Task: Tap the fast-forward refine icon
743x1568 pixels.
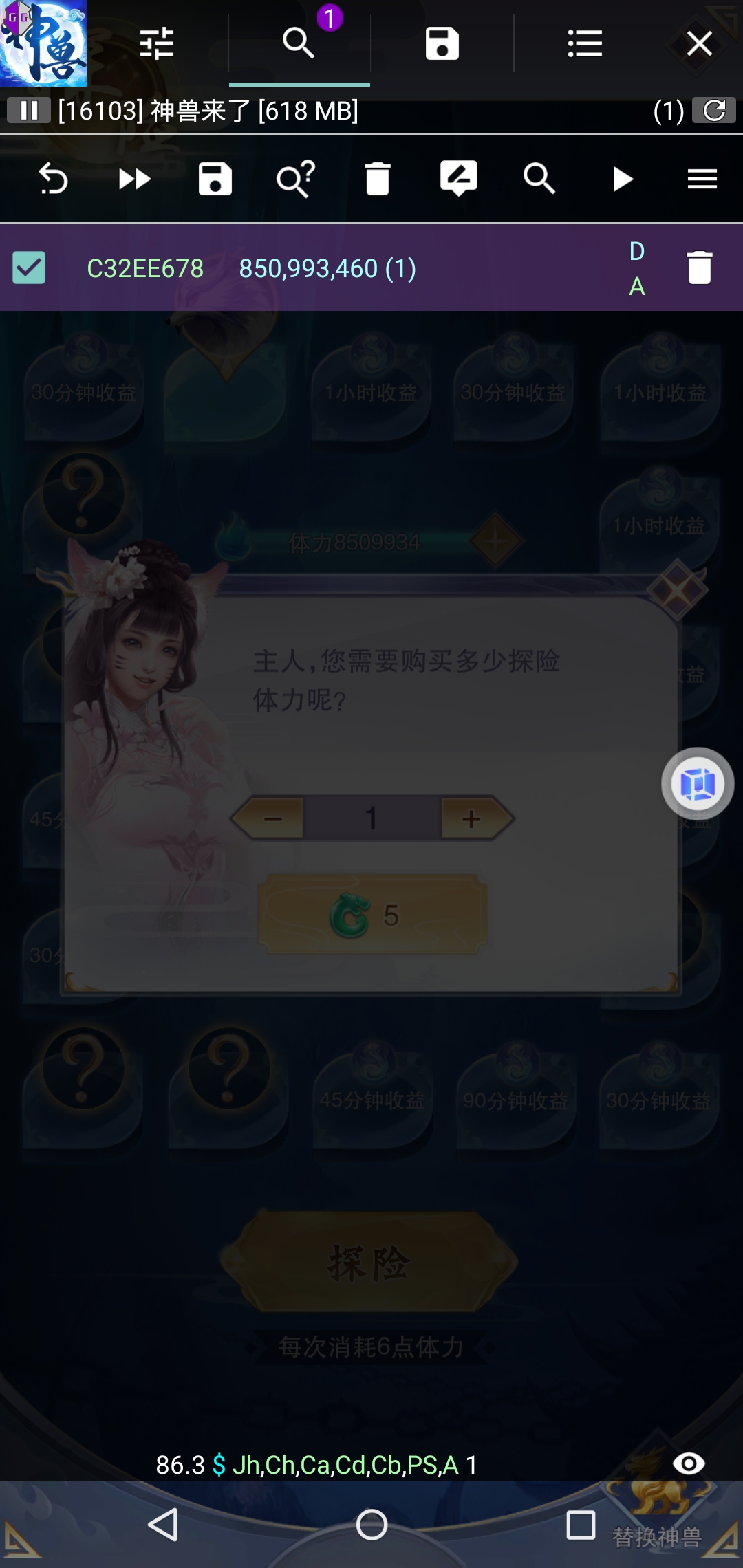Action: (x=134, y=179)
